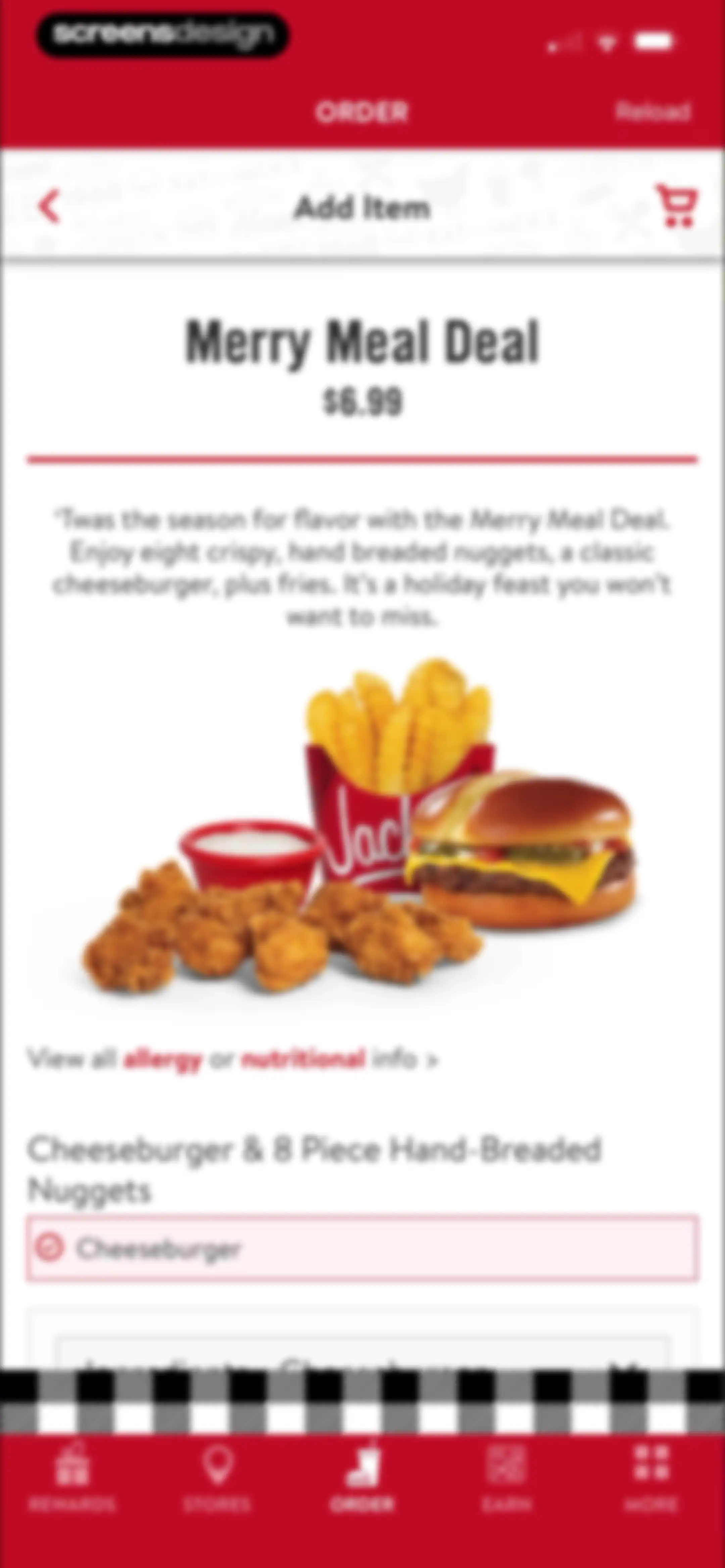View allergy info link
Screen dimensions: 725x1568
(x=162, y=1059)
